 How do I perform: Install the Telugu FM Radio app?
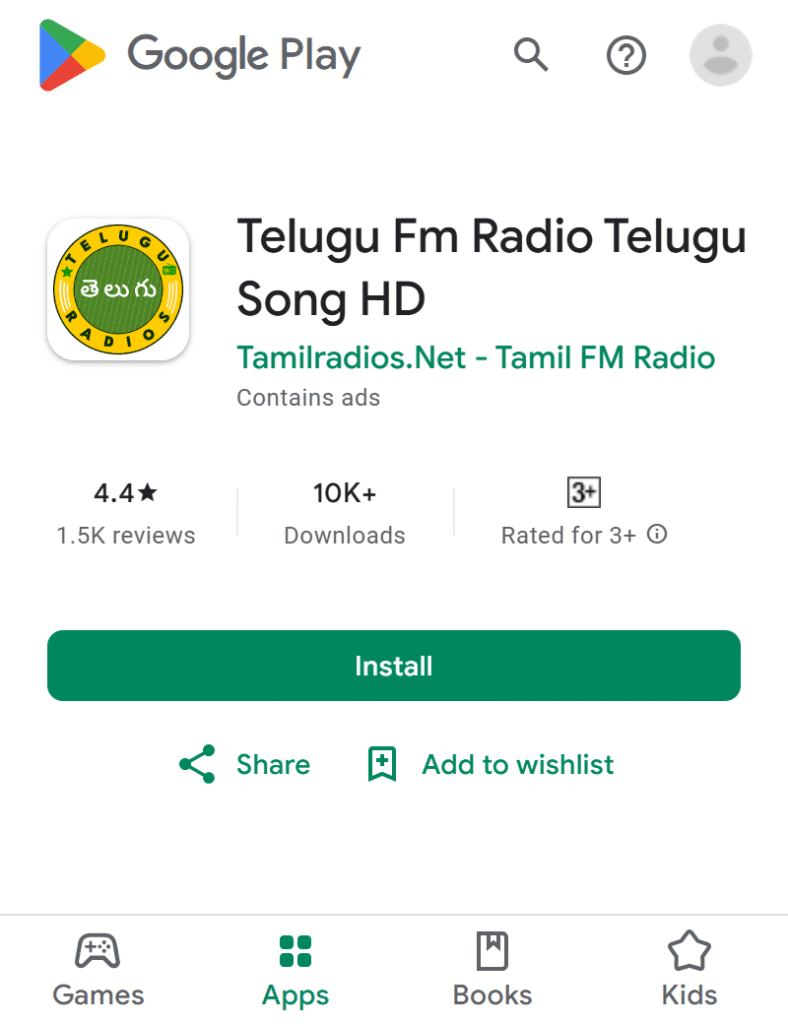(x=393, y=665)
